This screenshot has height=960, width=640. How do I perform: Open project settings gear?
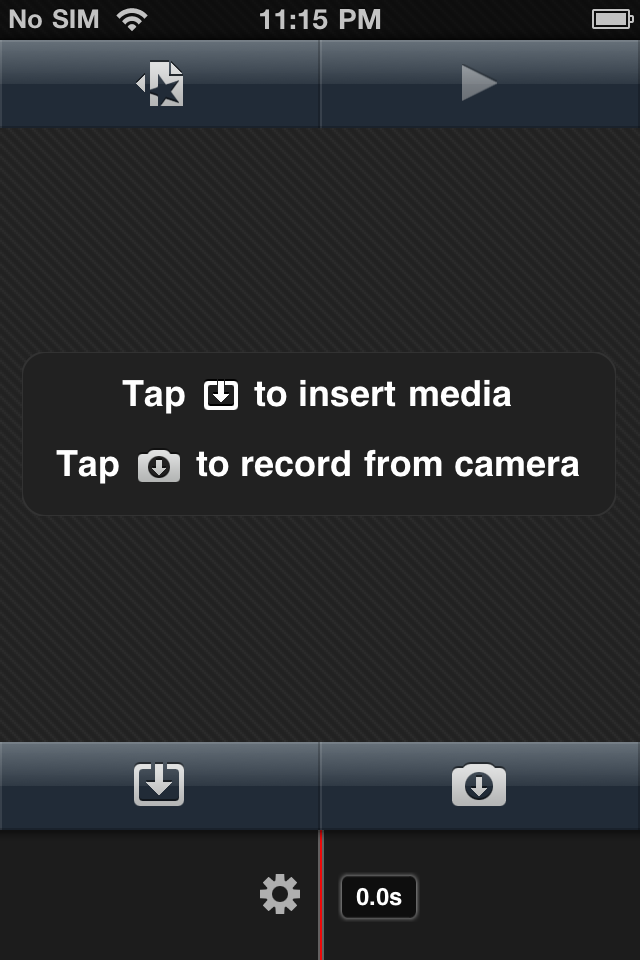coord(280,894)
